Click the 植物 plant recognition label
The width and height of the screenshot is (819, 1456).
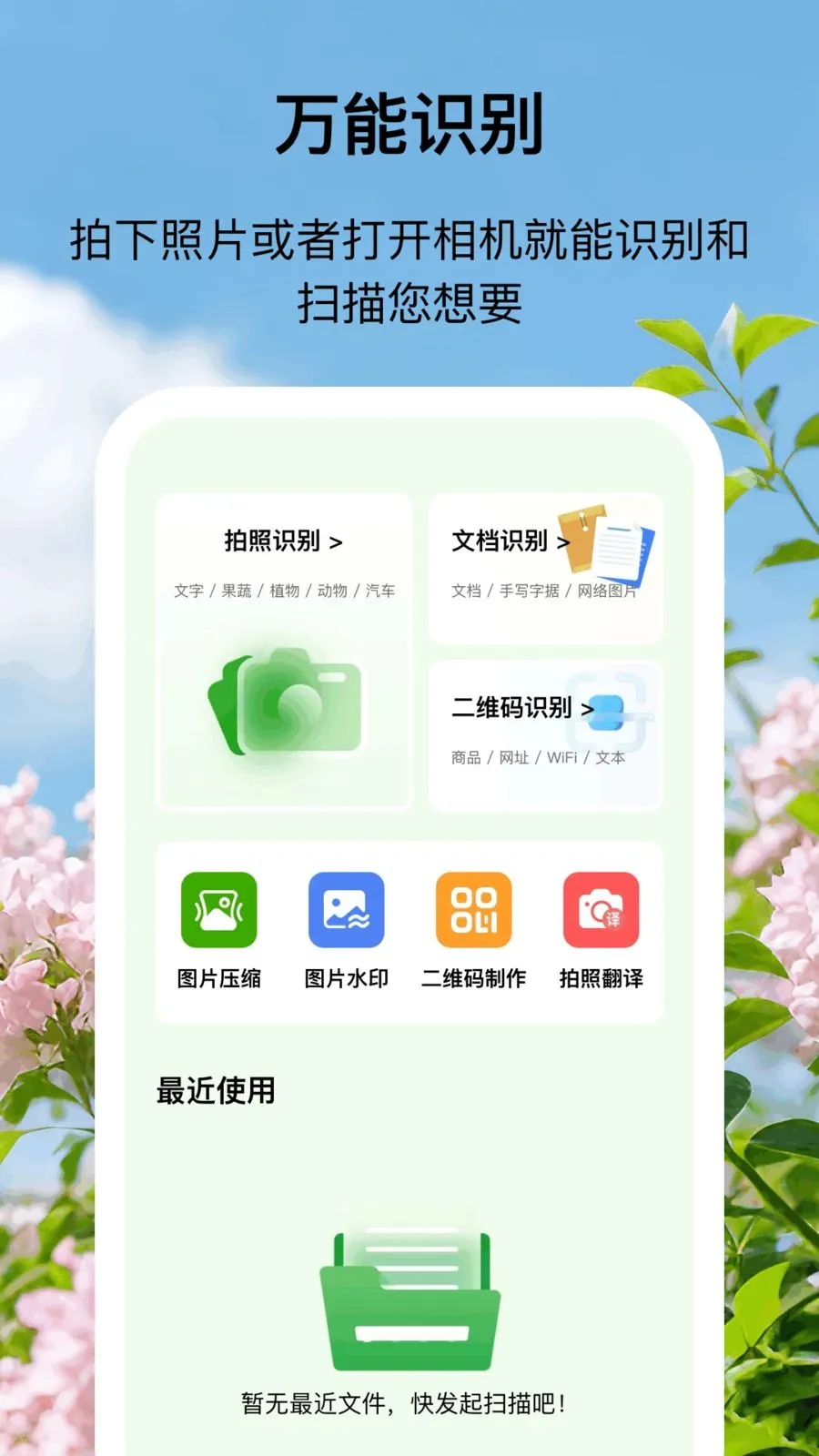tap(283, 589)
